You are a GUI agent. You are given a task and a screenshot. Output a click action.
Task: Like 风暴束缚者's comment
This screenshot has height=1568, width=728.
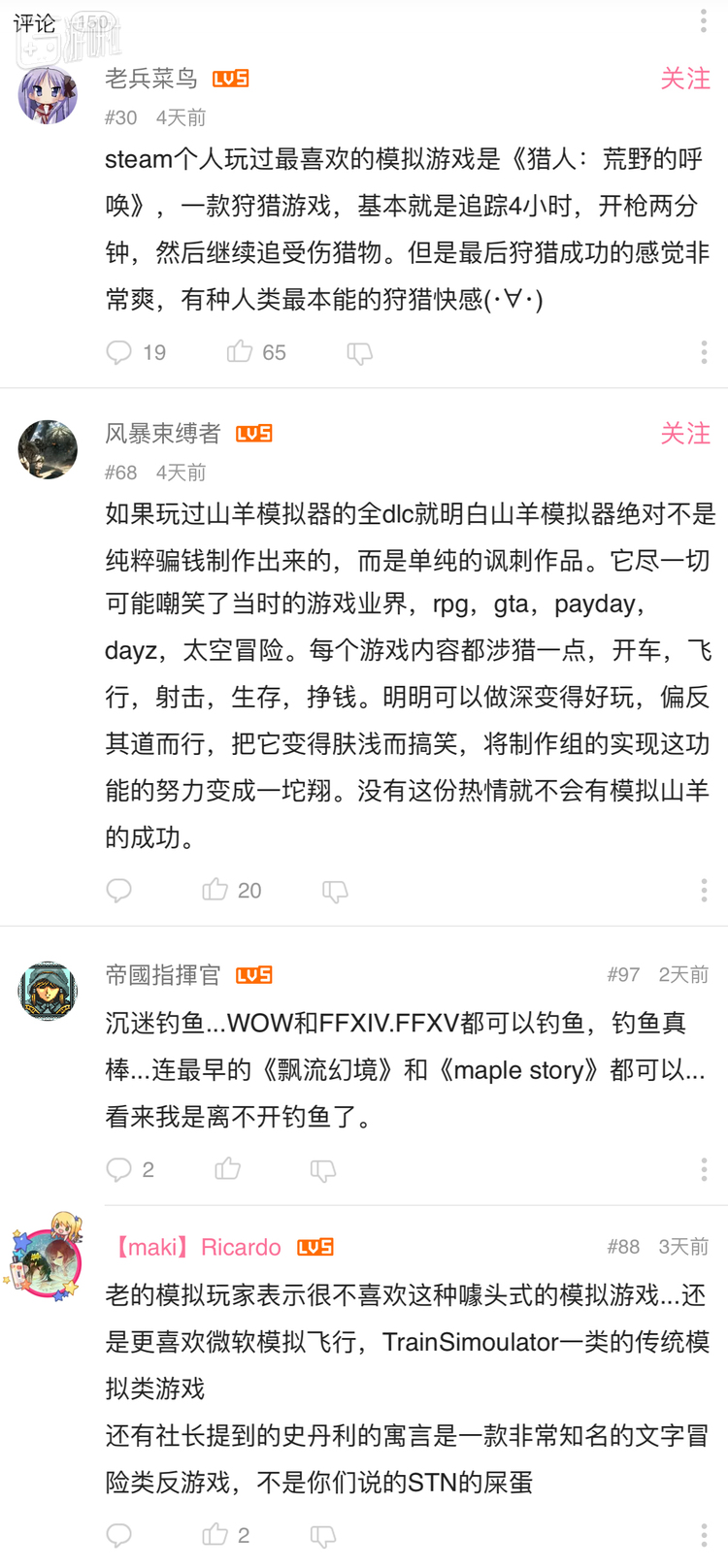tap(215, 890)
